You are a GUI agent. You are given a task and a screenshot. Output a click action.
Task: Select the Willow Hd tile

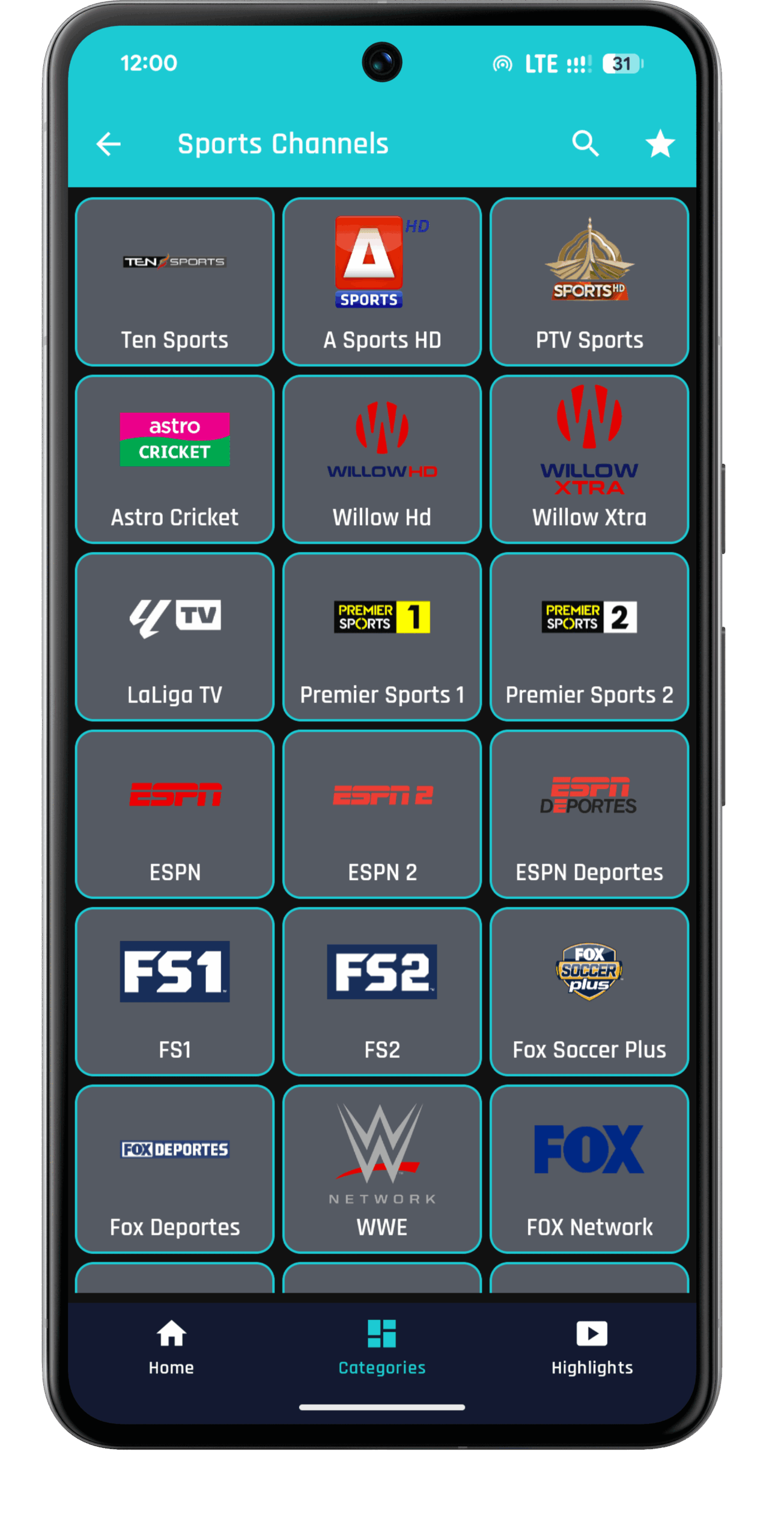(382, 459)
